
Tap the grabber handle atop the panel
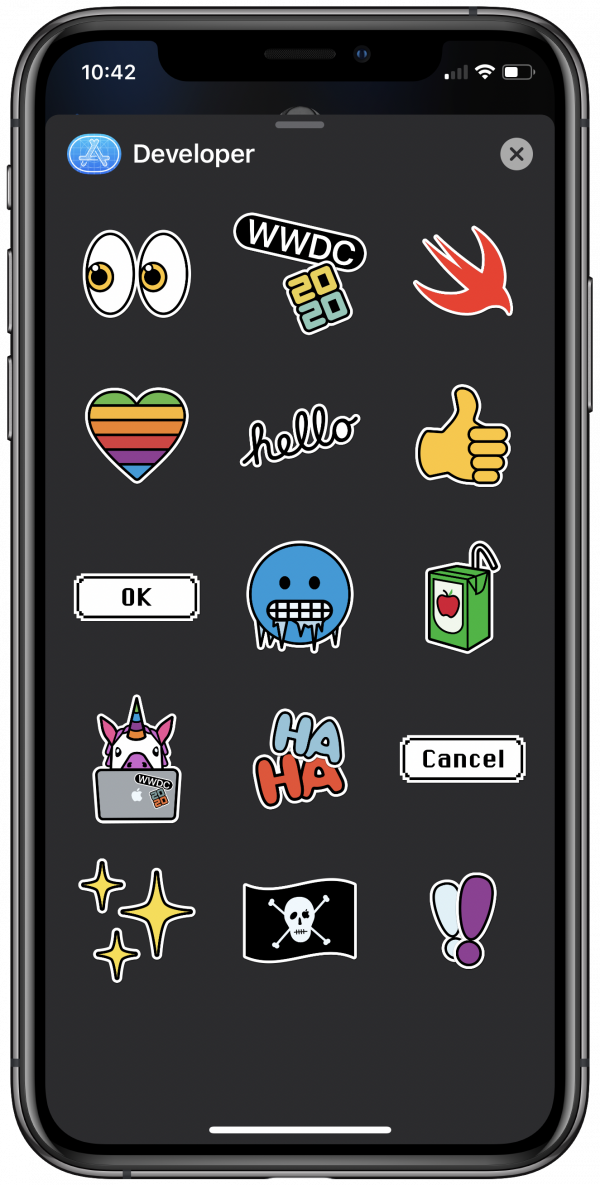click(300, 125)
